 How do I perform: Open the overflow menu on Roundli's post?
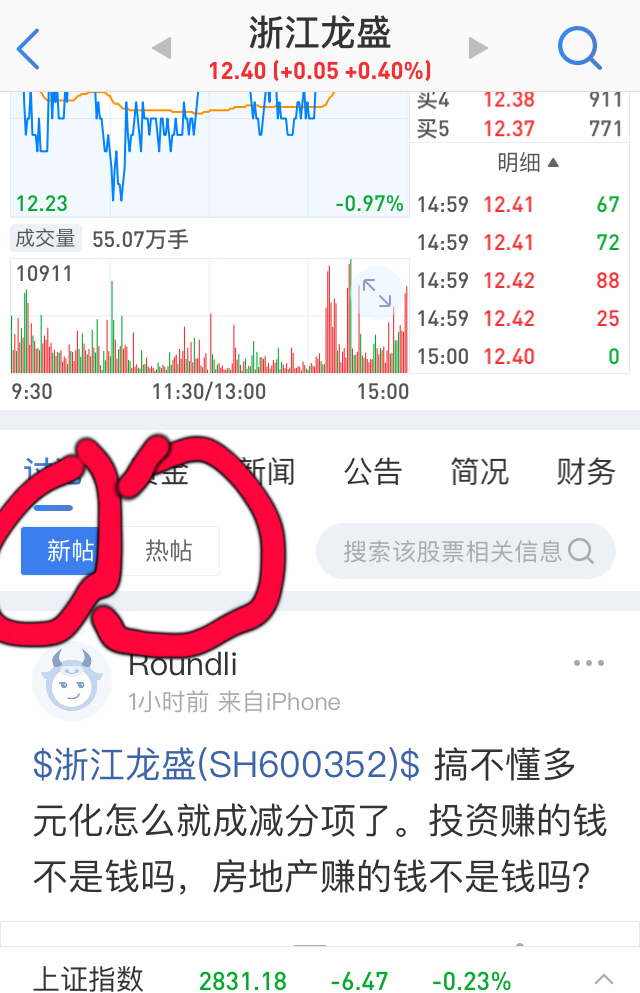pyautogui.click(x=588, y=663)
